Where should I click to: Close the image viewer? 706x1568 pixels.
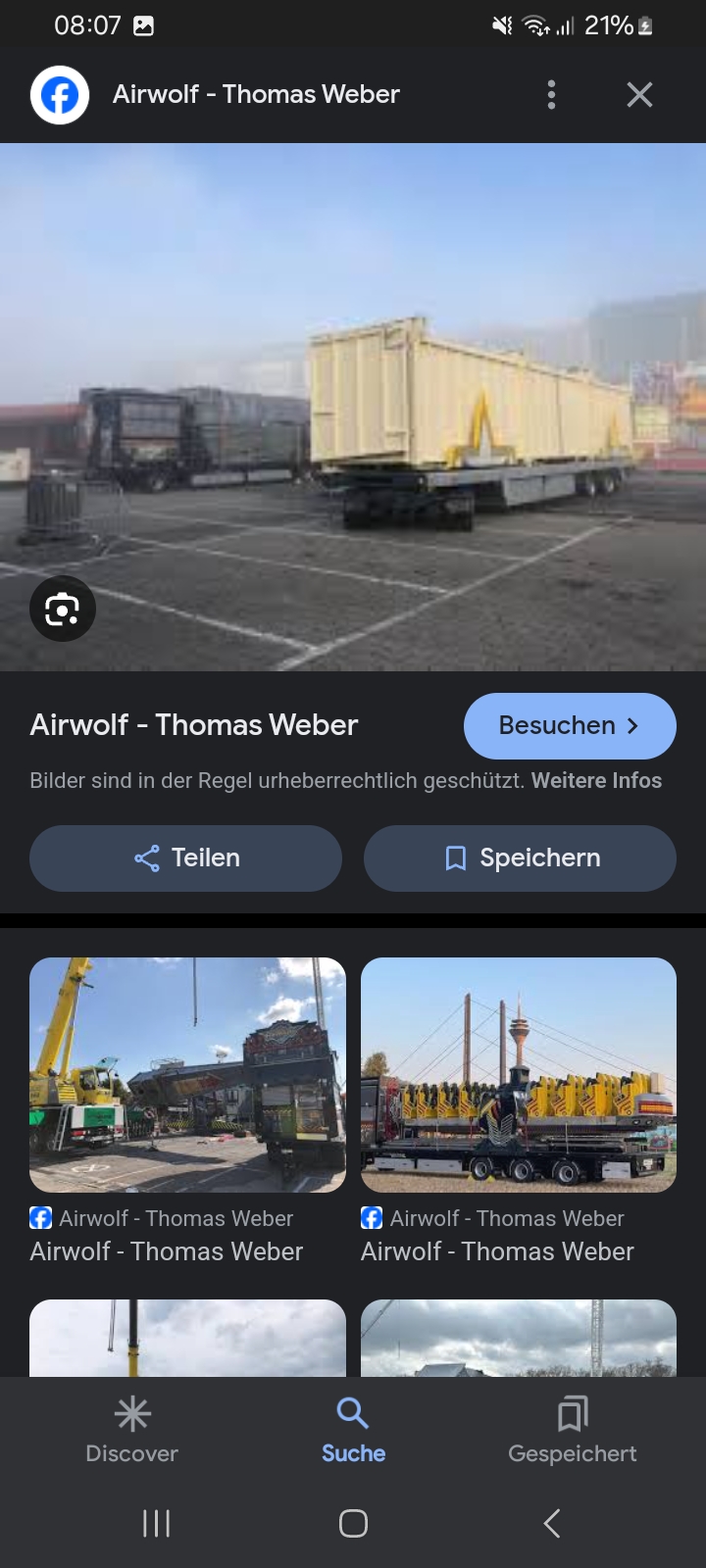[x=639, y=95]
